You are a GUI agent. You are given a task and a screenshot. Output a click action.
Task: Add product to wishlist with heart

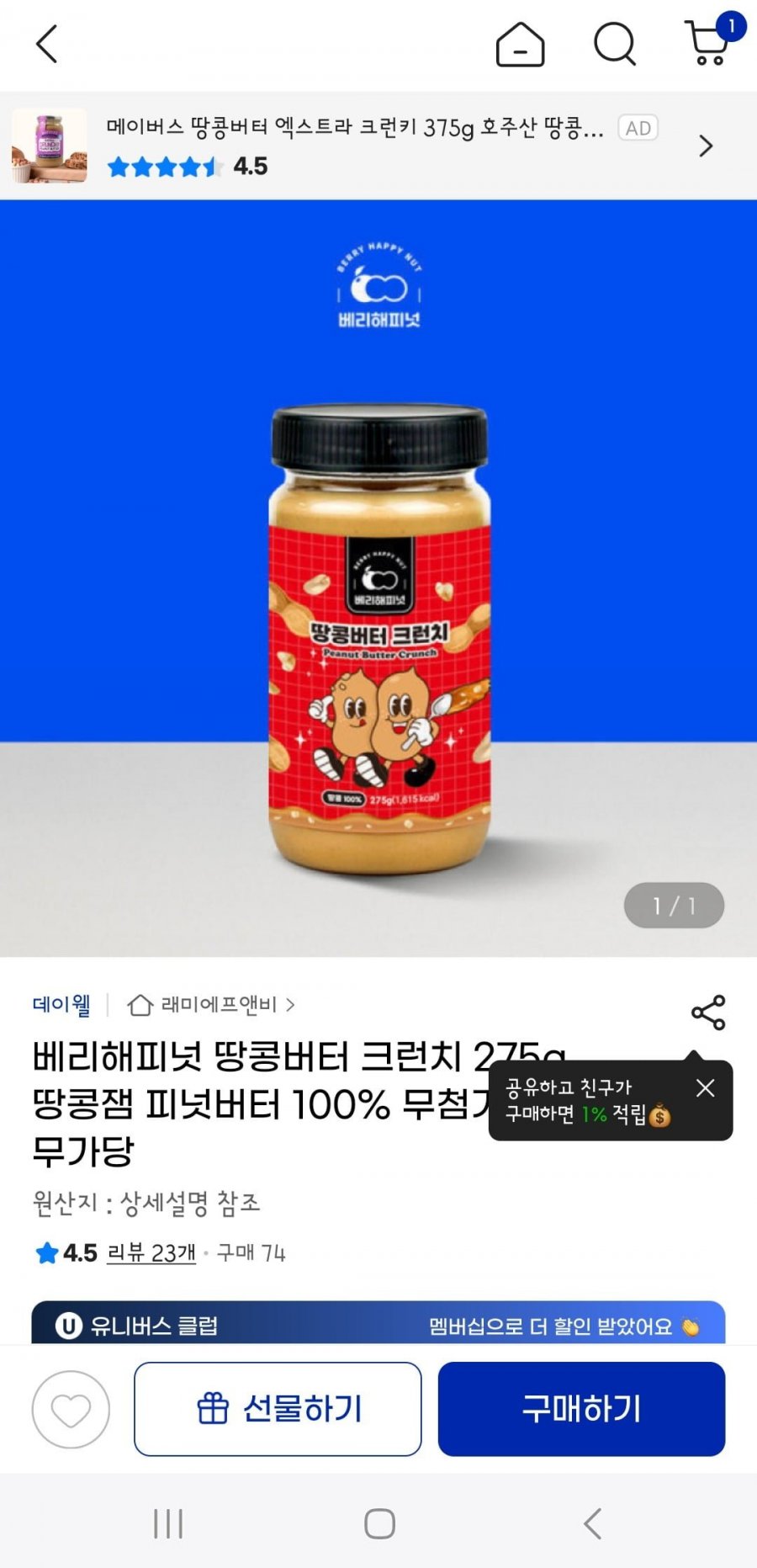pos(71,1409)
